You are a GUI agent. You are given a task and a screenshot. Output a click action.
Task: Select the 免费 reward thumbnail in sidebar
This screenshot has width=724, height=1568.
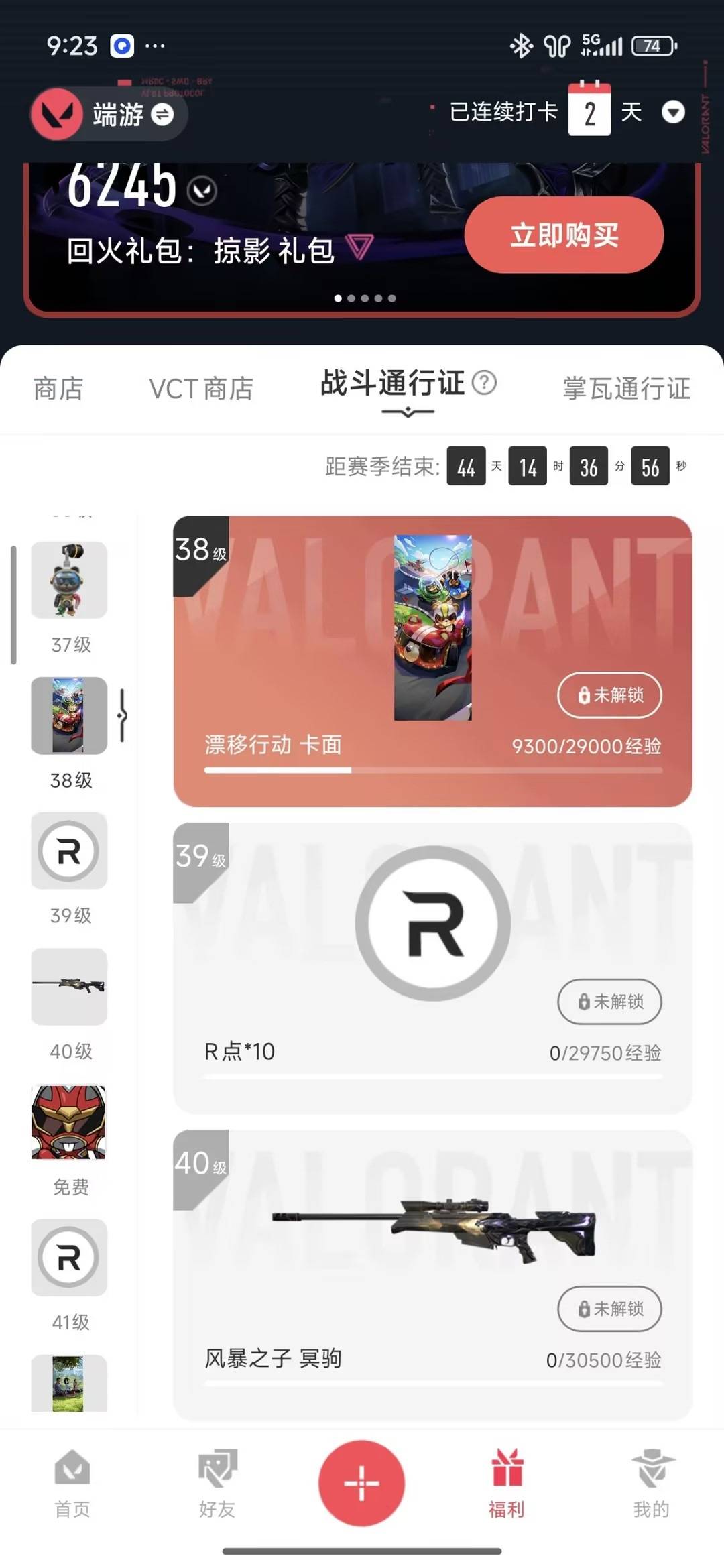(69, 1125)
